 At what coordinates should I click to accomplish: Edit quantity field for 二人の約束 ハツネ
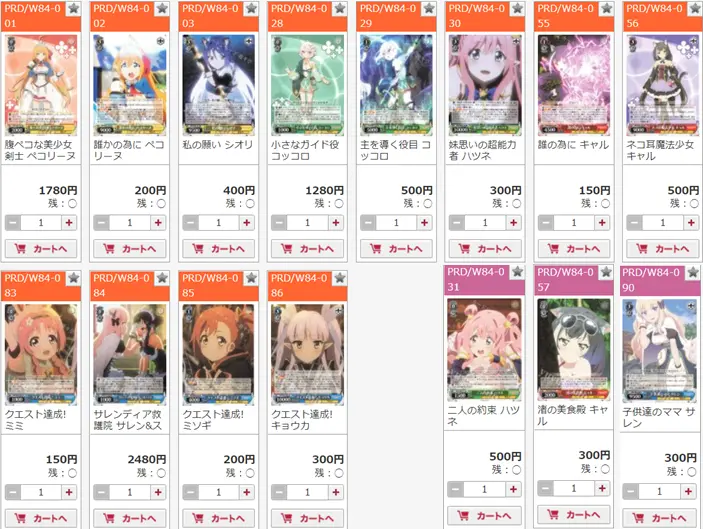click(484, 489)
